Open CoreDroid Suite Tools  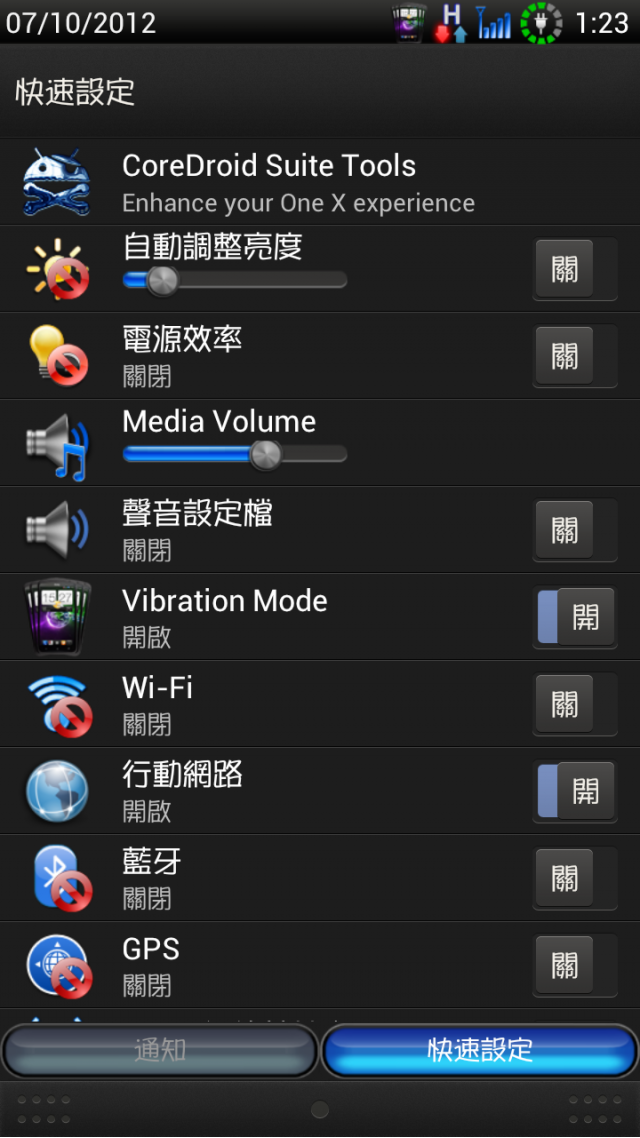point(320,181)
